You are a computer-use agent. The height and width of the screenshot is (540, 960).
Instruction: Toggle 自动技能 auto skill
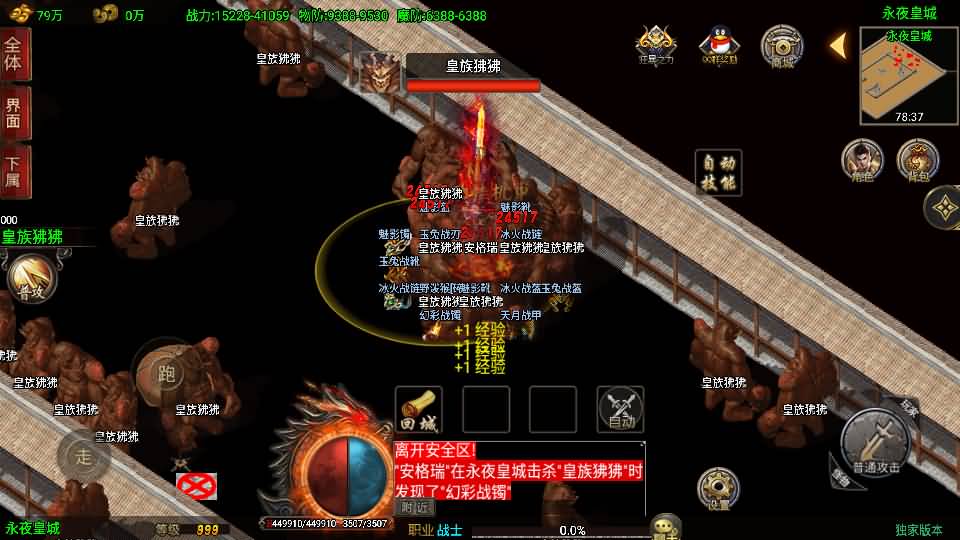[x=718, y=172]
